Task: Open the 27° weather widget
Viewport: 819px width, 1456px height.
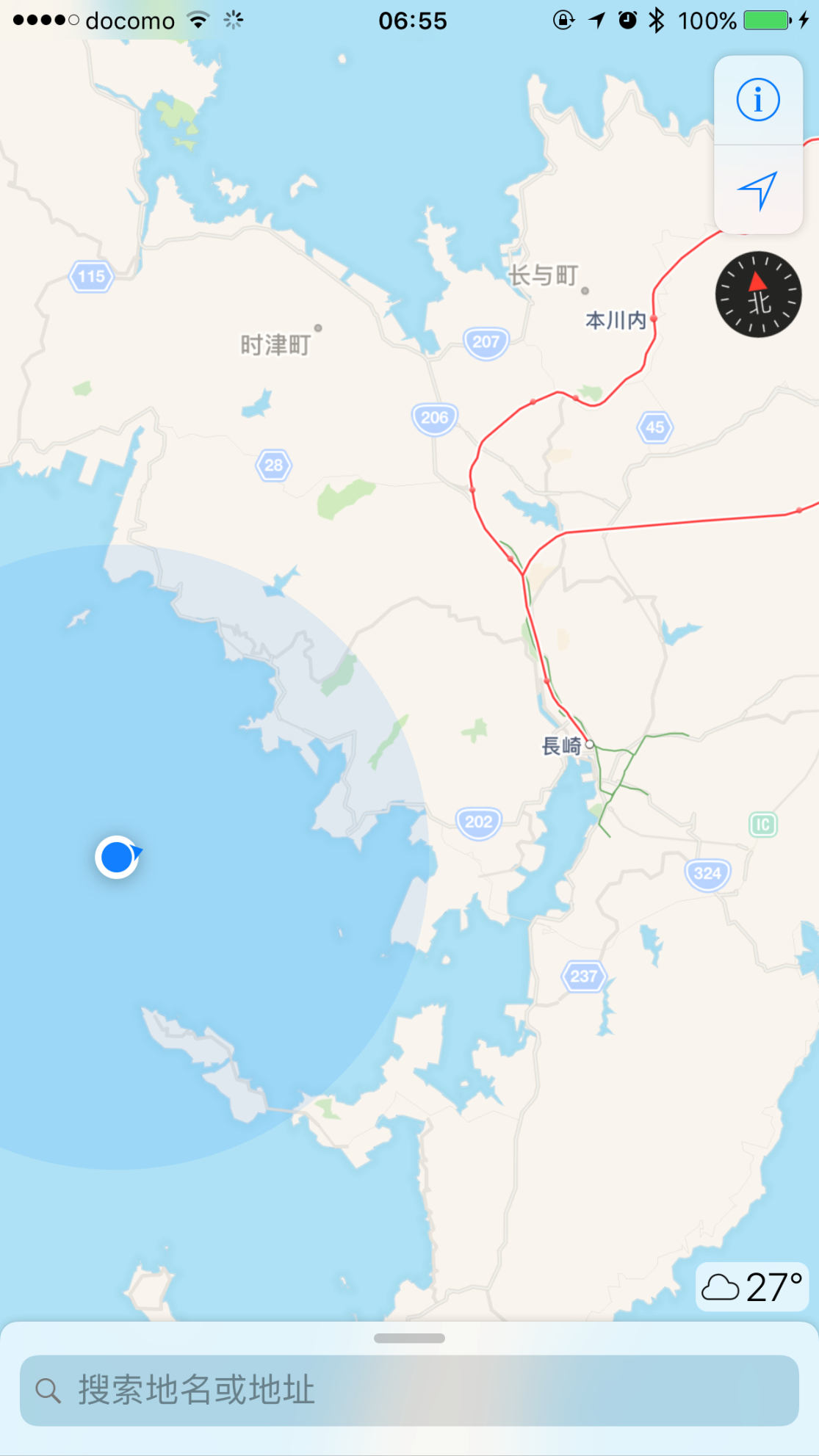Action: tap(751, 1287)
